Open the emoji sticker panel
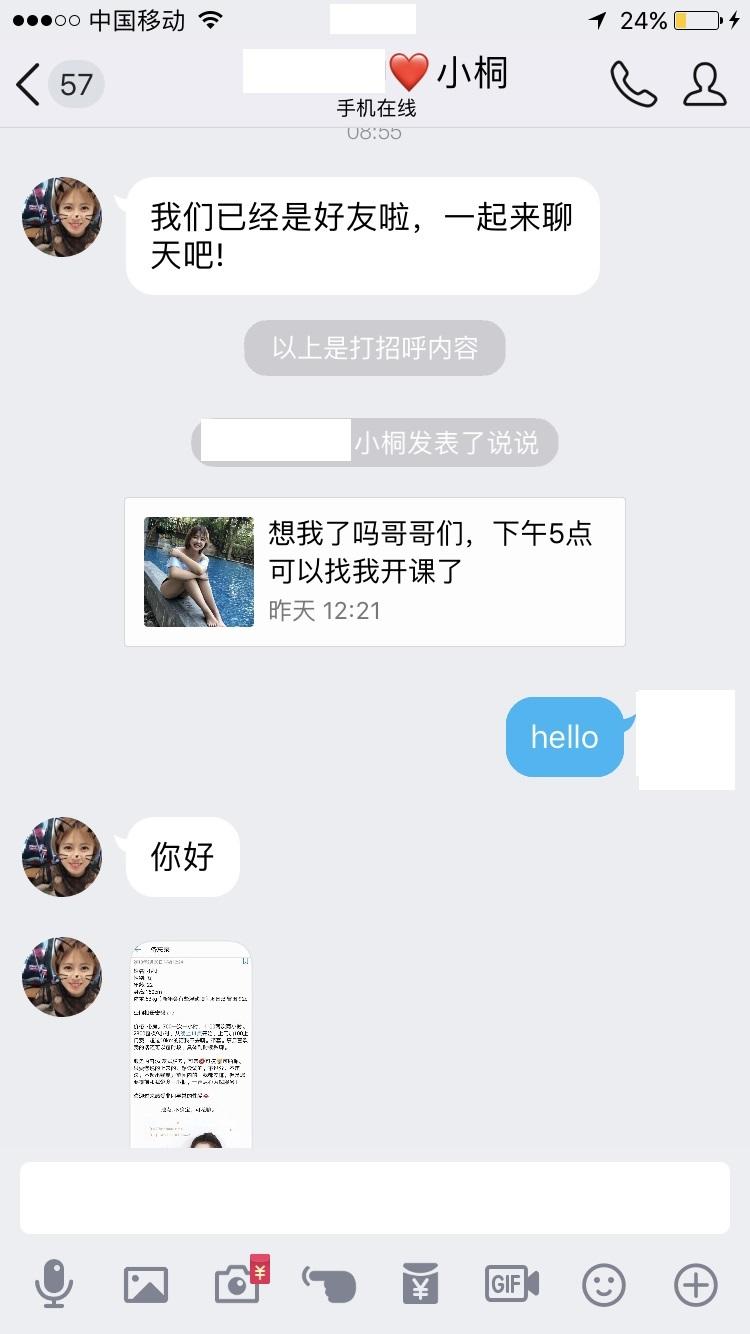Viewport: 750px width, 1334px height. point(604,1284)
